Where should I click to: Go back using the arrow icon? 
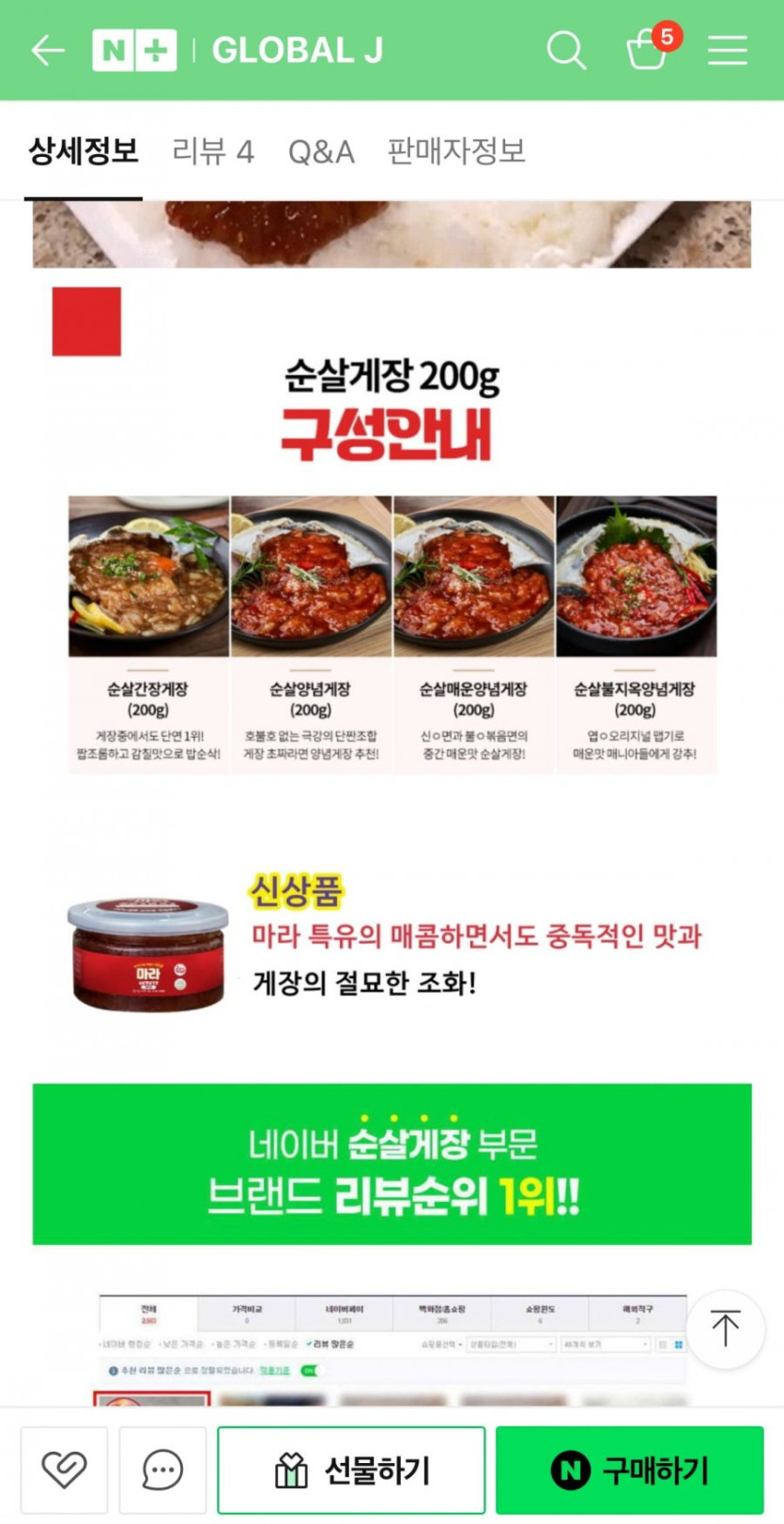tap(47, 51)
